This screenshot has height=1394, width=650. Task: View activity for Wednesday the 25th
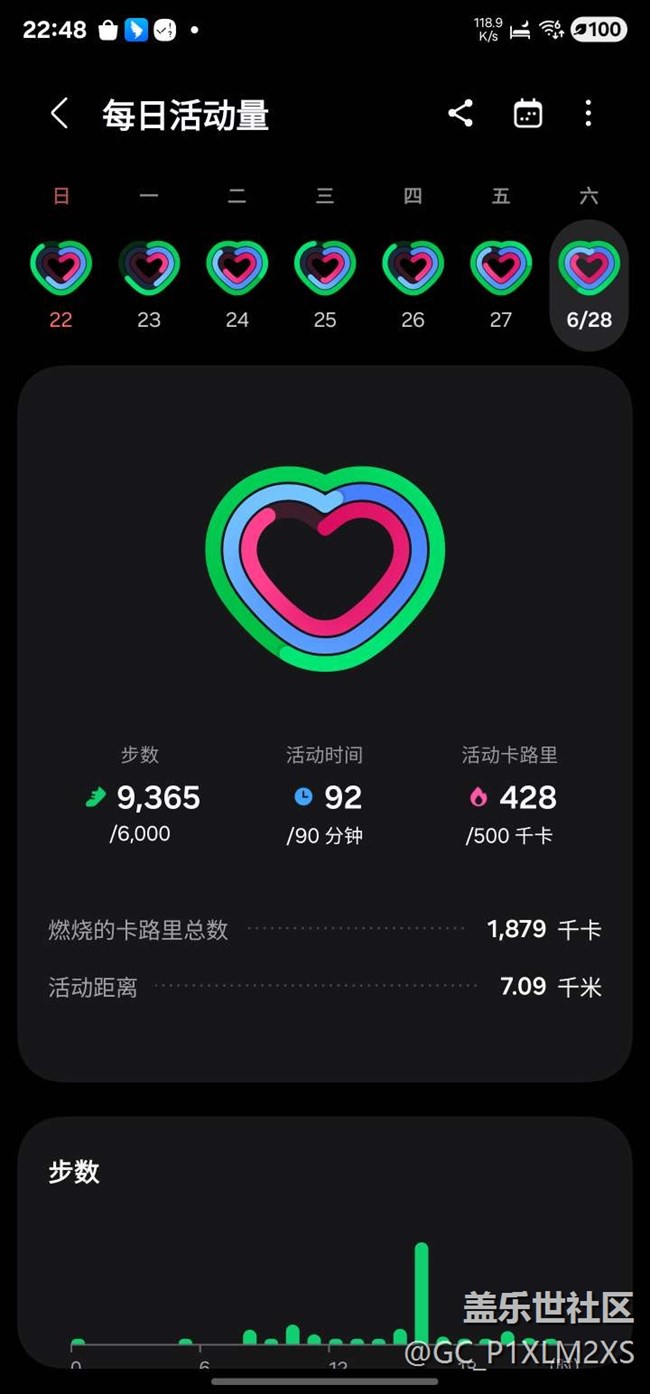[325, 268]
